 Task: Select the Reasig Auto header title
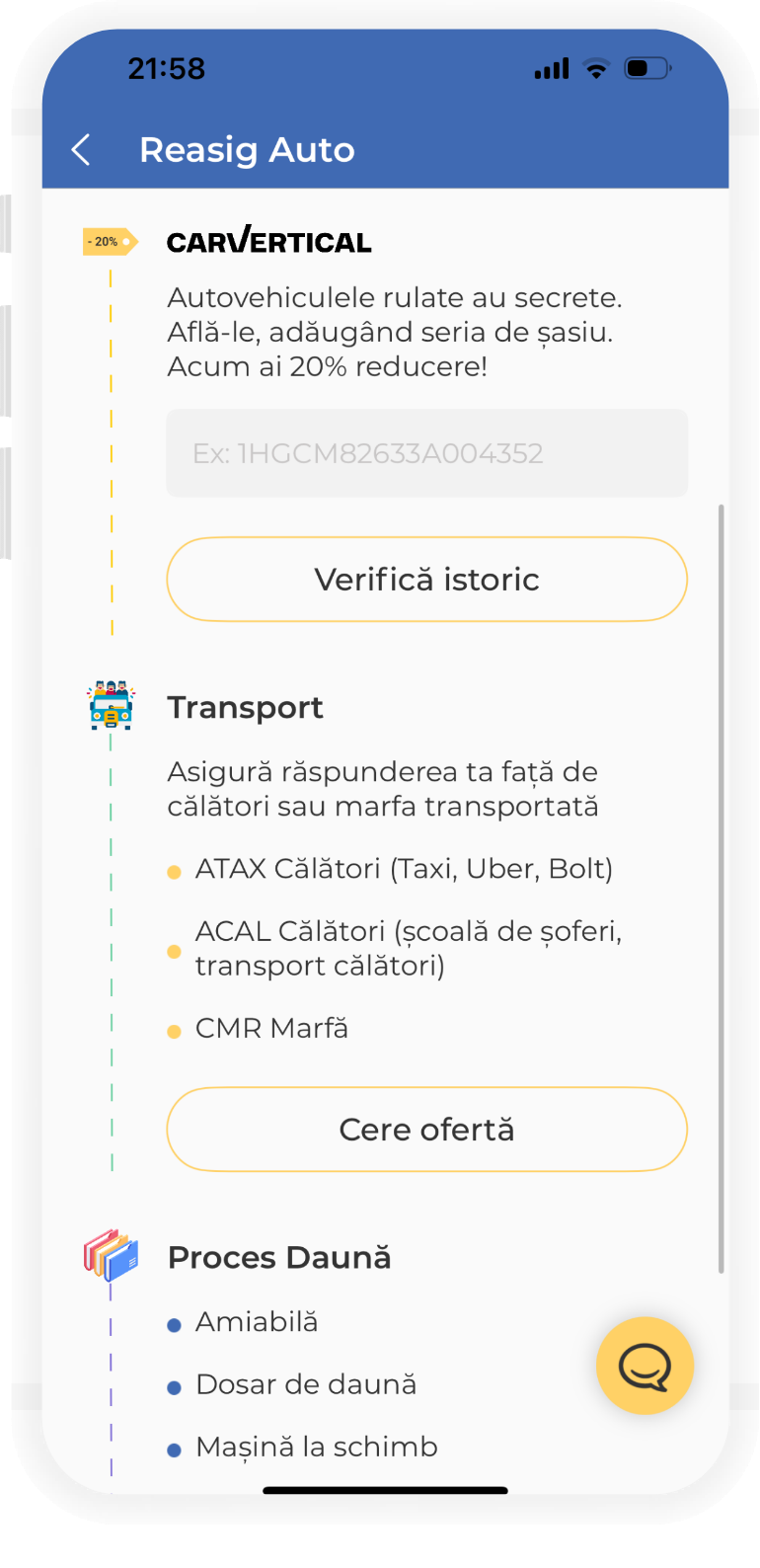[248, 150]
